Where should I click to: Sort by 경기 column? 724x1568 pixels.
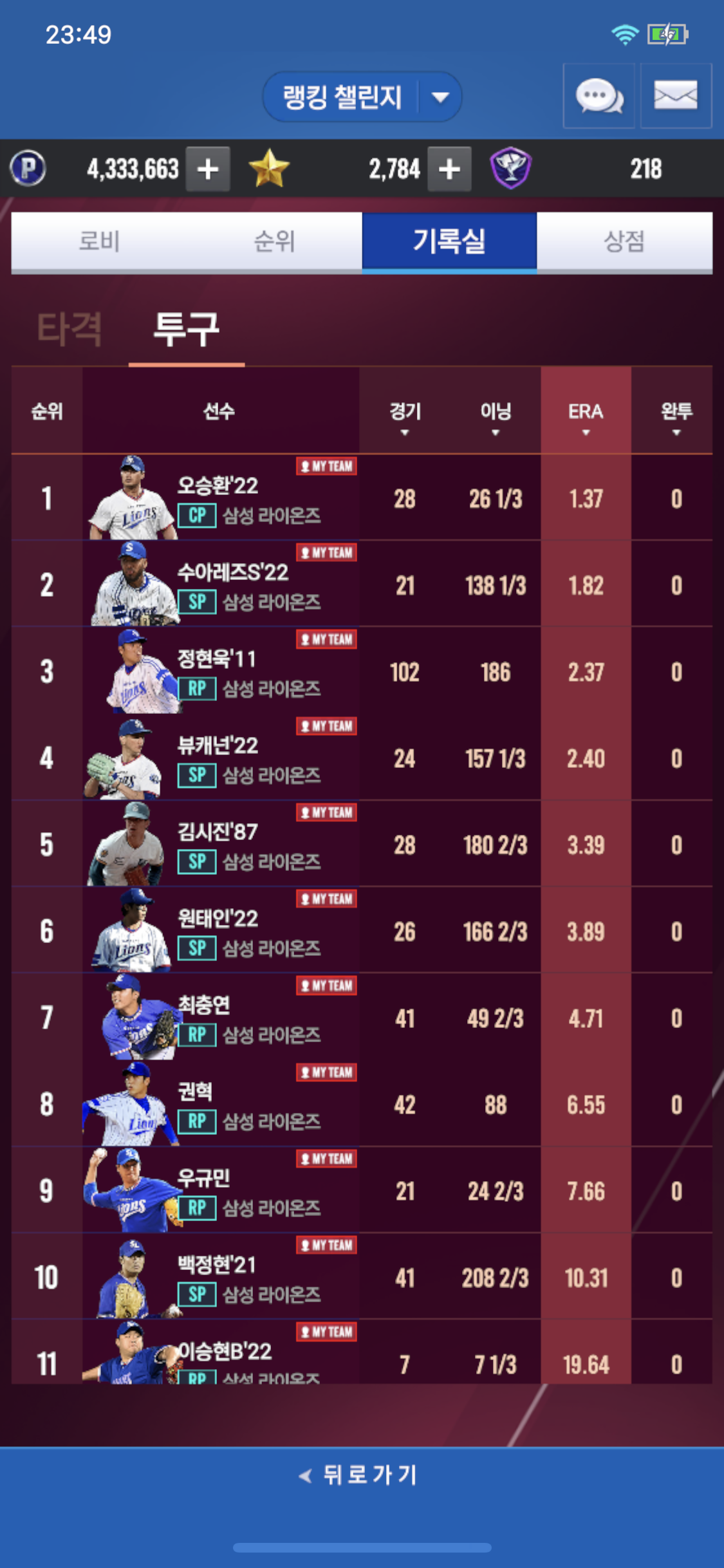click(x=405, y=417)
